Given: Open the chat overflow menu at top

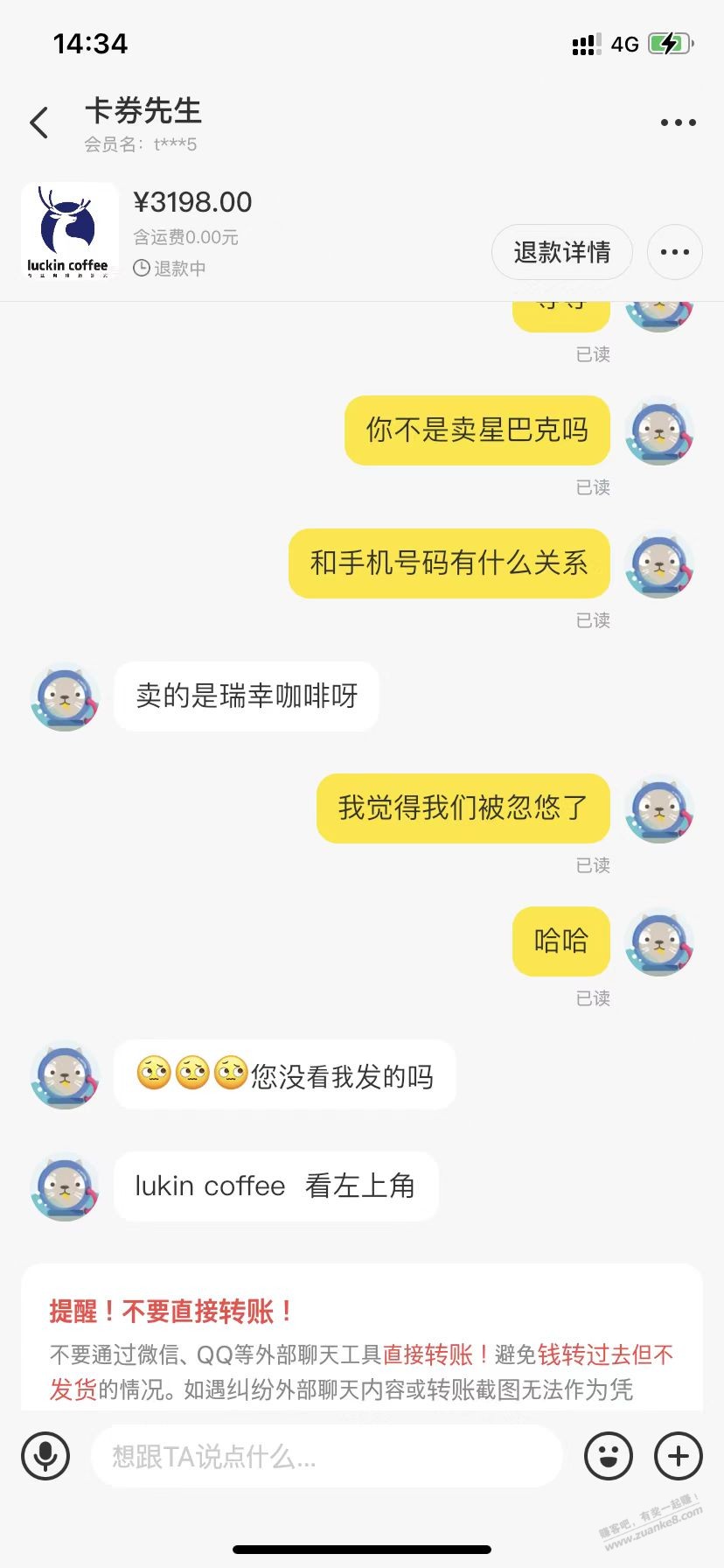Looking at the screenshot, I should [678, 123].
